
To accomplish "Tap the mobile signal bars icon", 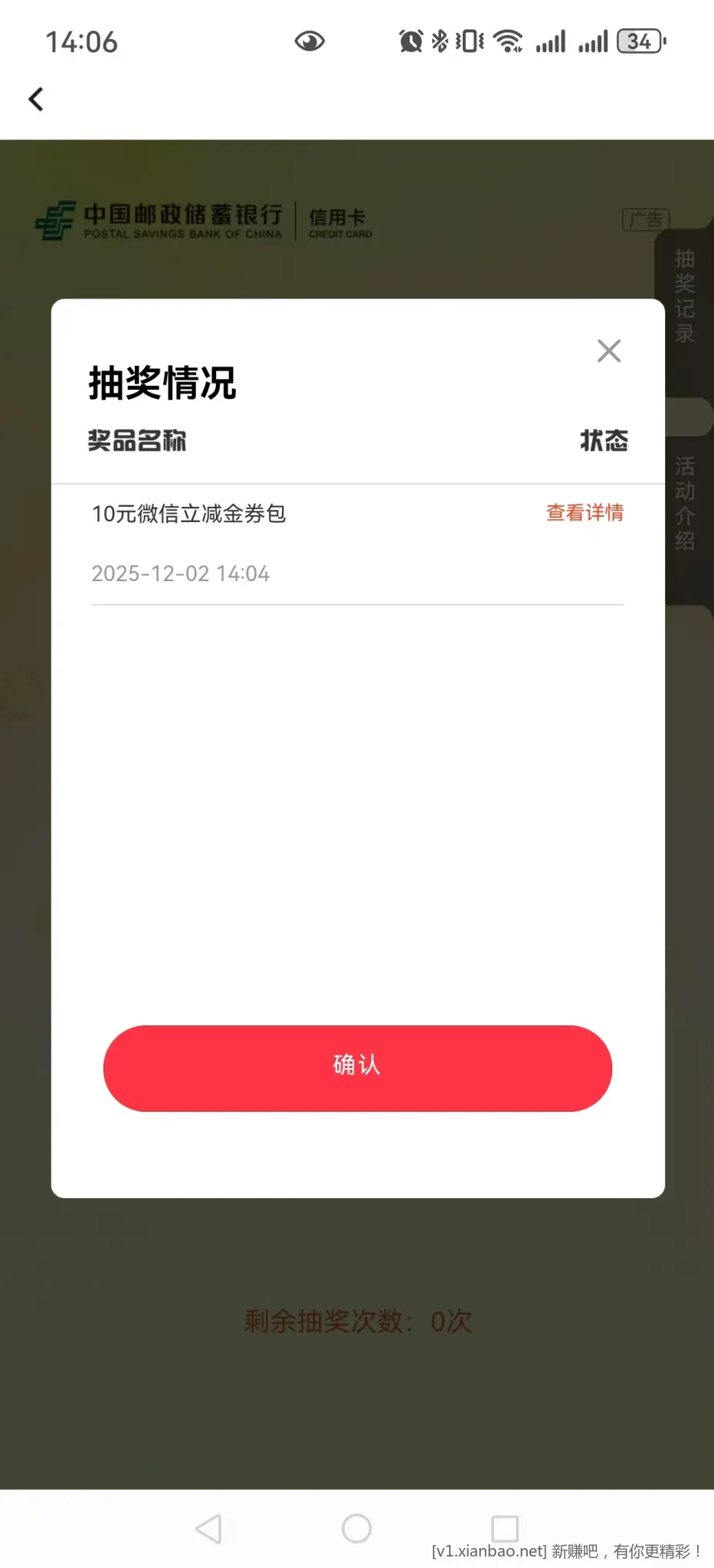I will click(551, 41).
